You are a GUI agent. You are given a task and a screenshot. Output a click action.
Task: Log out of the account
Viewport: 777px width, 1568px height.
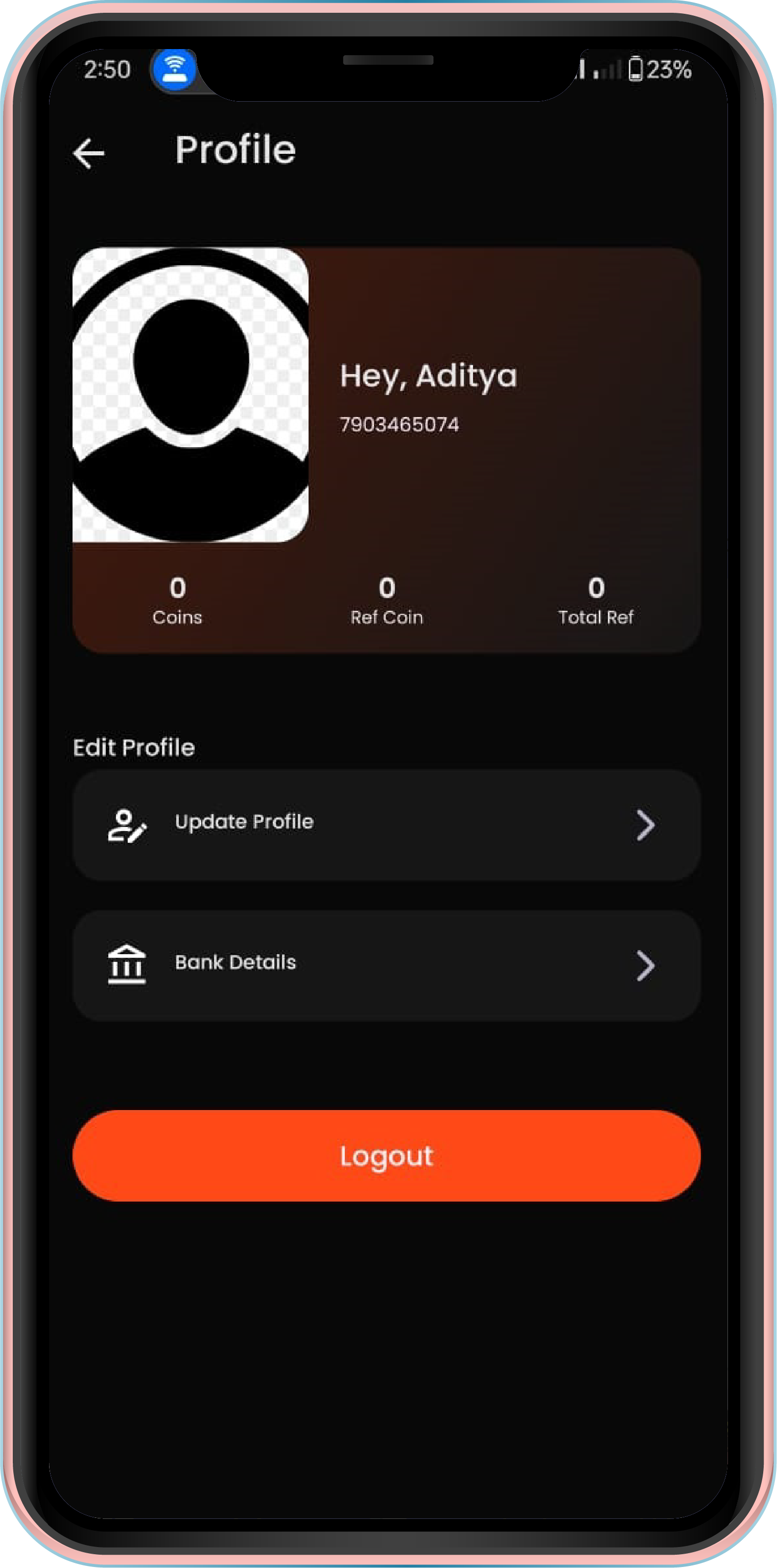tap(386, 1156)
